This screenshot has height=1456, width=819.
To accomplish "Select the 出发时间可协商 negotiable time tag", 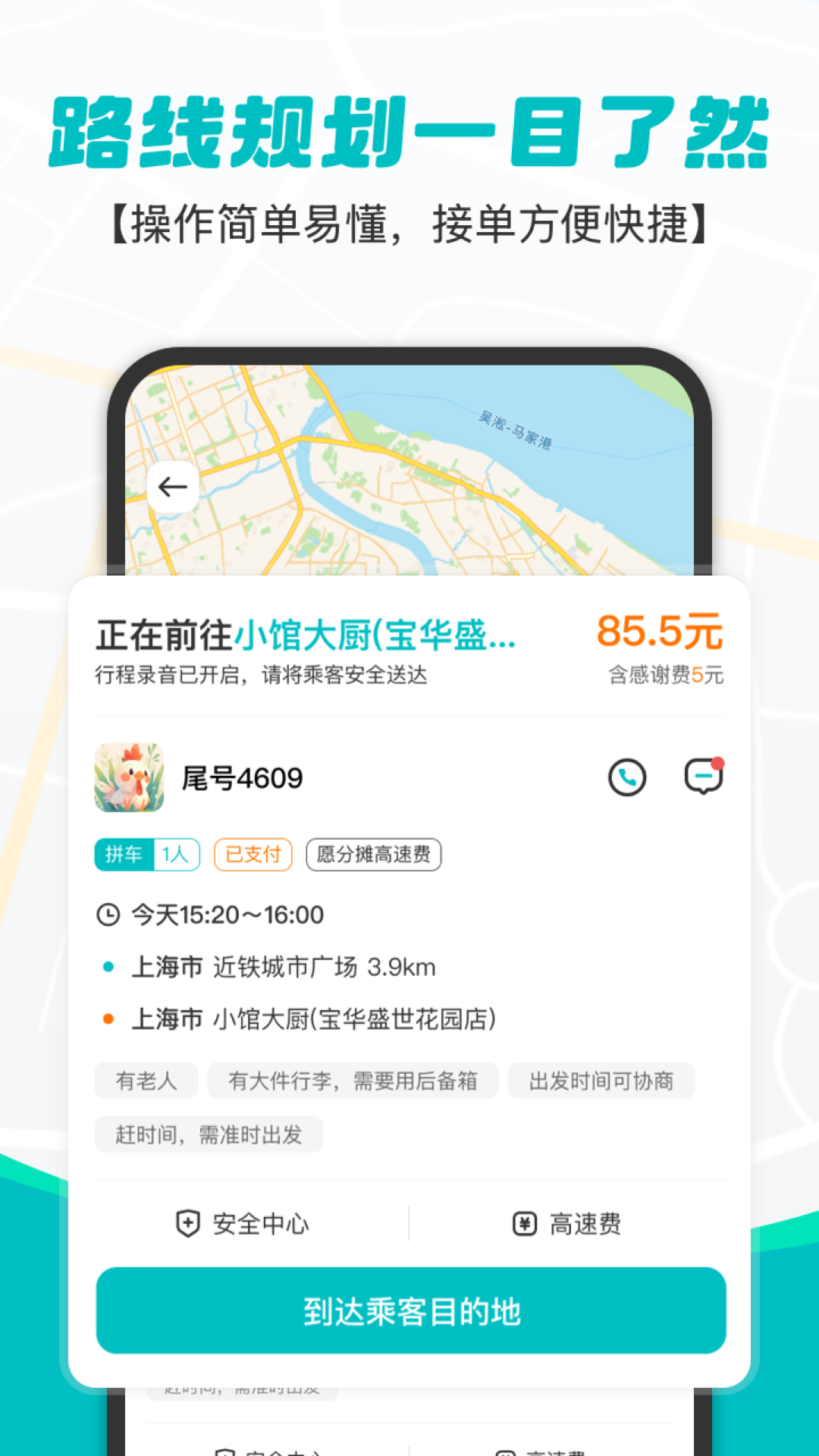I will (x=602, y=1081).
